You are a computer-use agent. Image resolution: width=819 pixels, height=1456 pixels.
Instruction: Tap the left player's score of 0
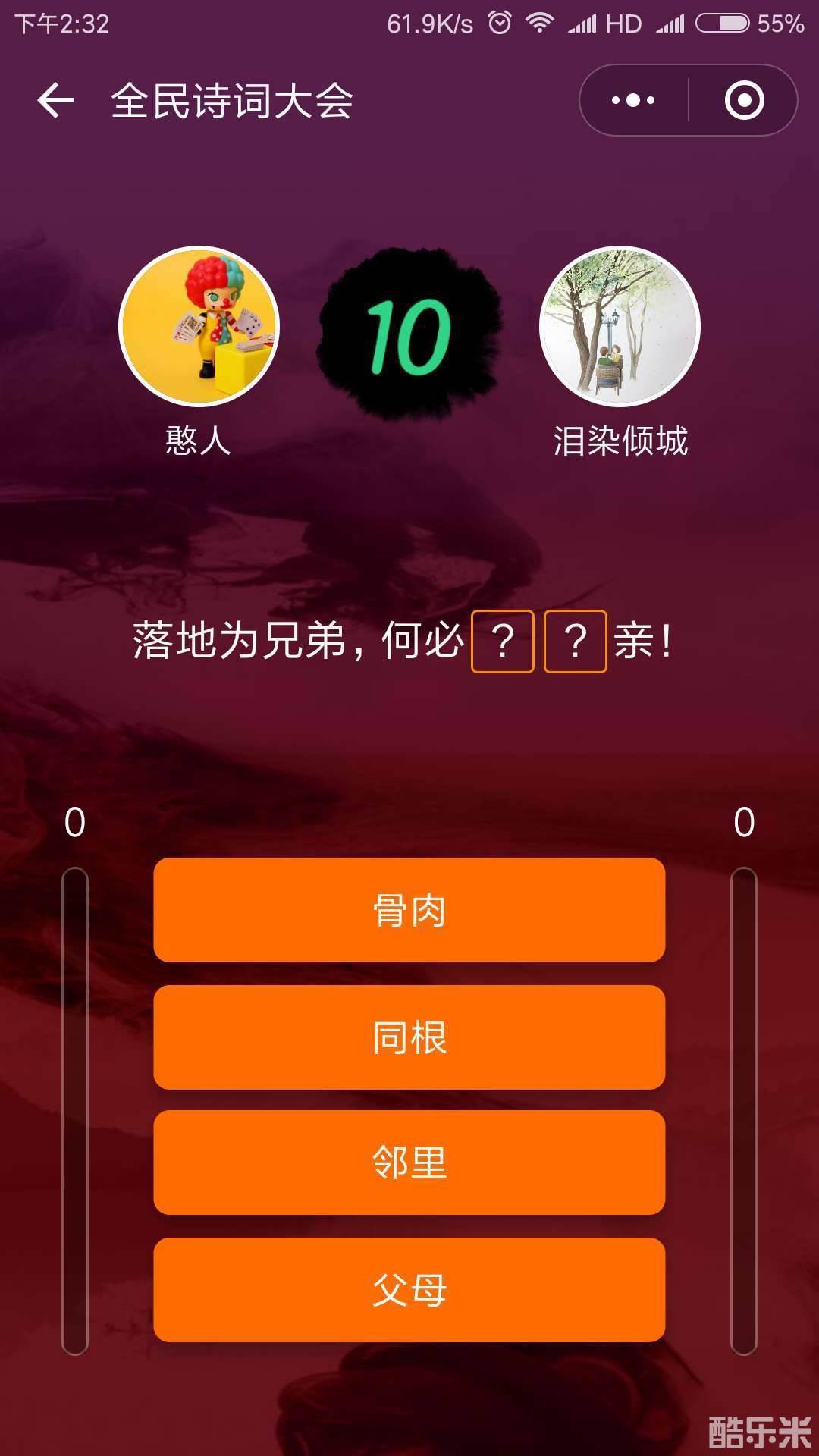pyautogui.click(x=74, y=823)
